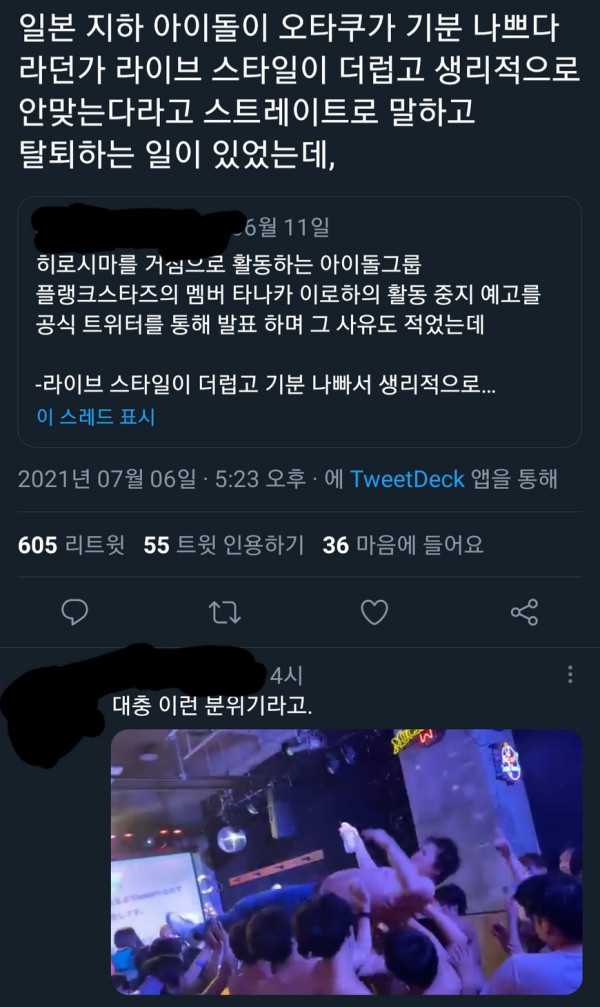Open the overflow menu on the reply
Image resolution: width=600 pixels, height=1007 pixels.
pos(570,675)
